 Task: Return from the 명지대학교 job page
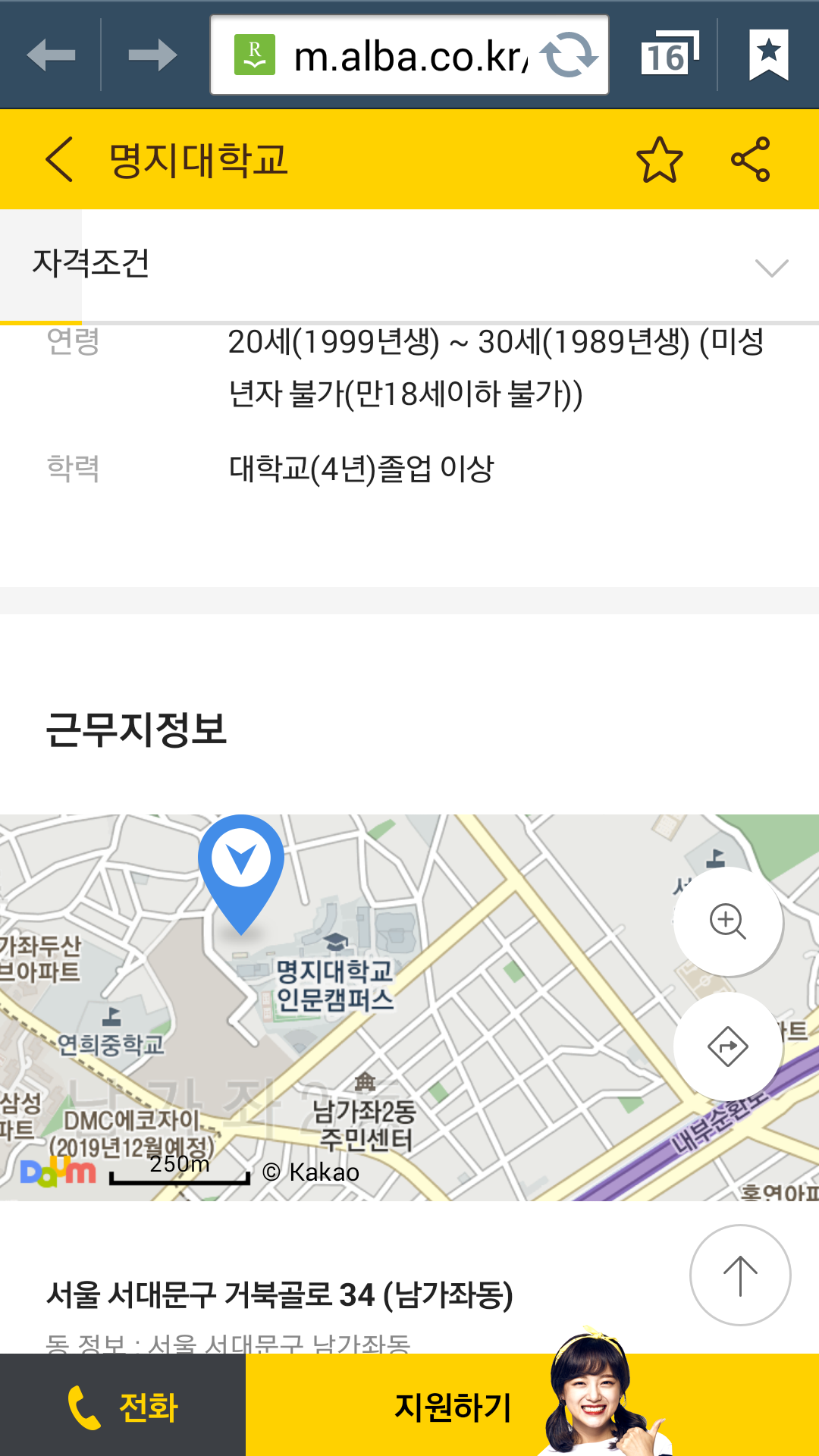pyautogui.click(x=59, y=159)
